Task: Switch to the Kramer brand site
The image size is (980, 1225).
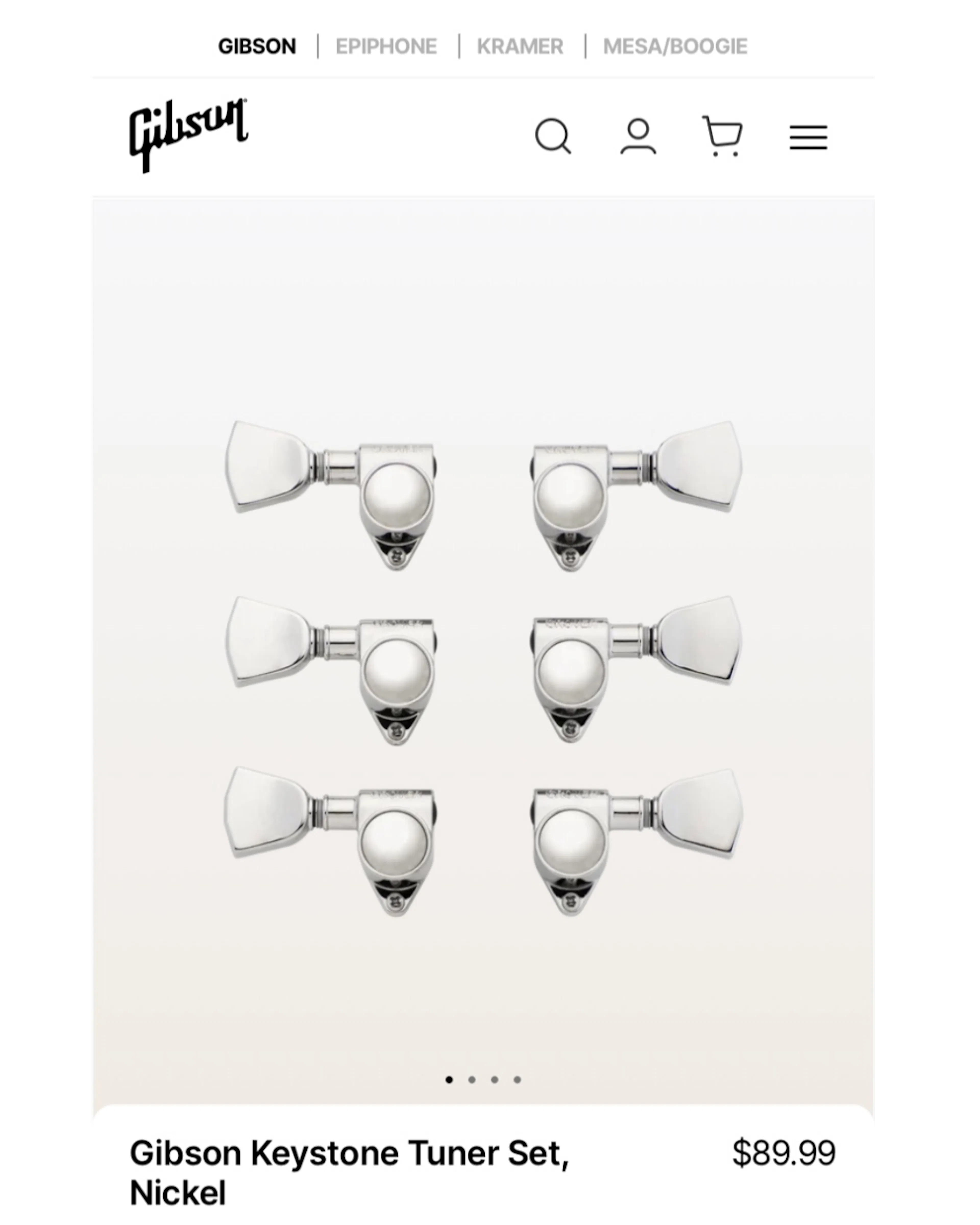Action: click(x=520, y=46)
